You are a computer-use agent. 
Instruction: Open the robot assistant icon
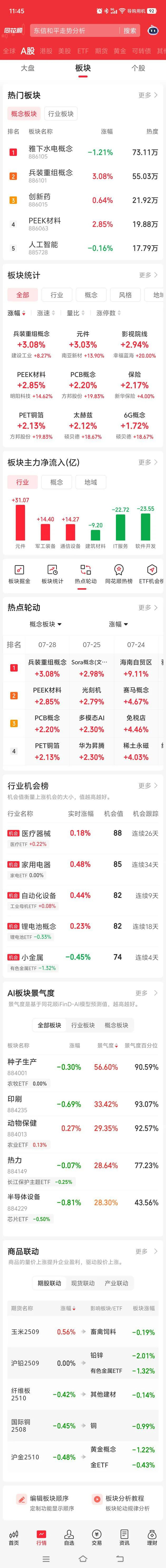pos(153,31)
